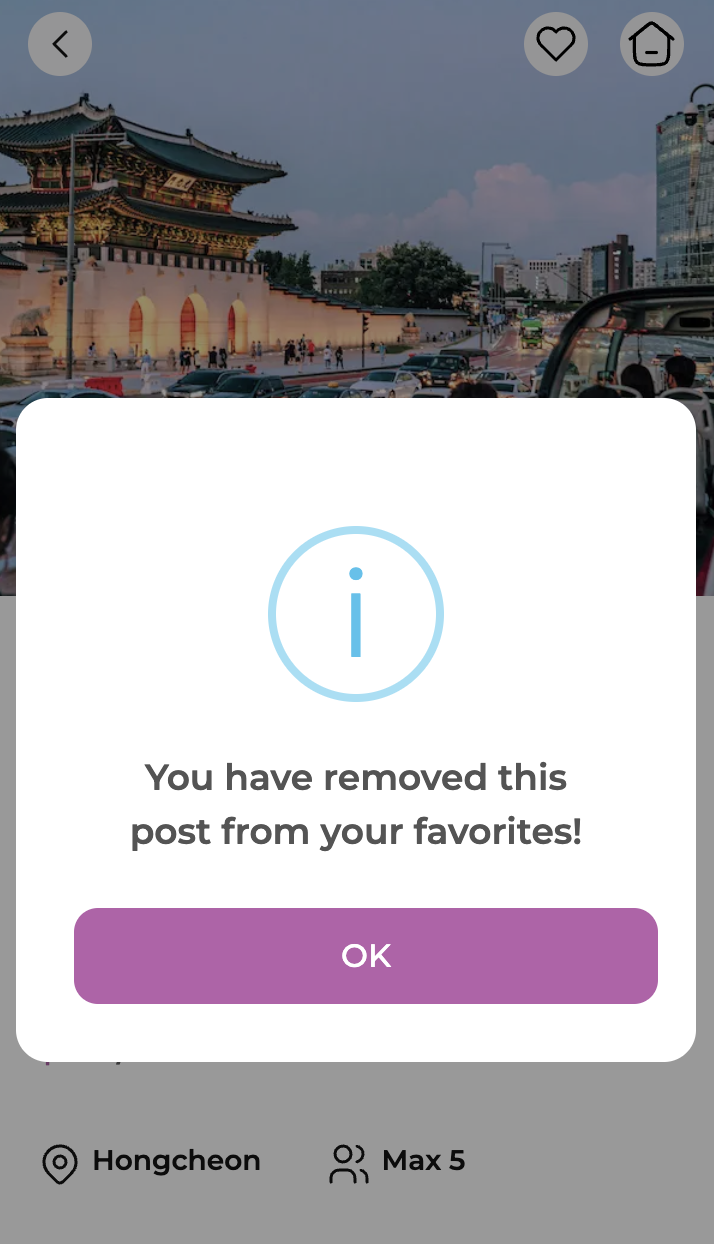Tap the heart favorite icon

tap(555, 44)
